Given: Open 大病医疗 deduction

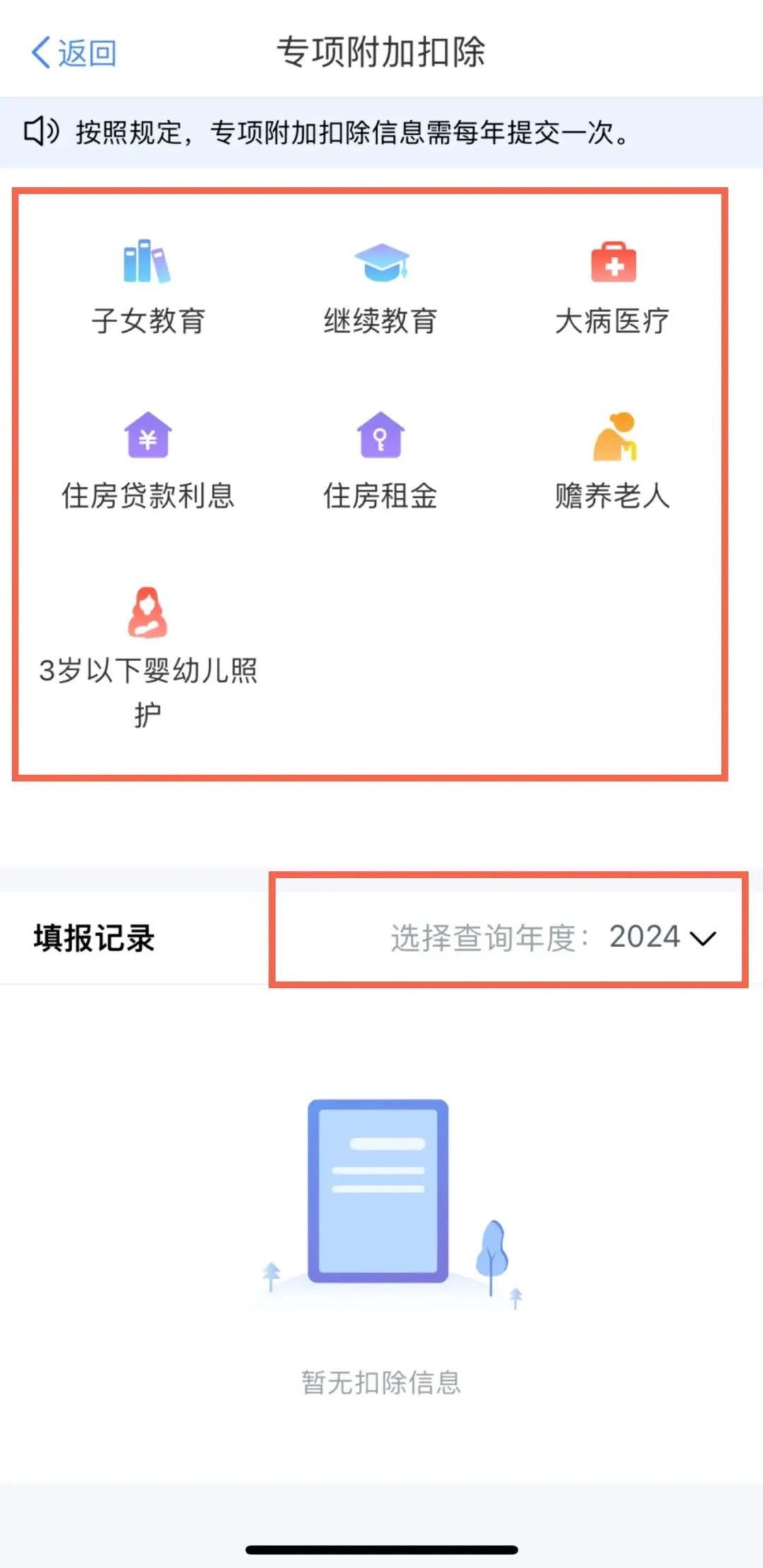Looking at the screenshot, I should point(613,287).
